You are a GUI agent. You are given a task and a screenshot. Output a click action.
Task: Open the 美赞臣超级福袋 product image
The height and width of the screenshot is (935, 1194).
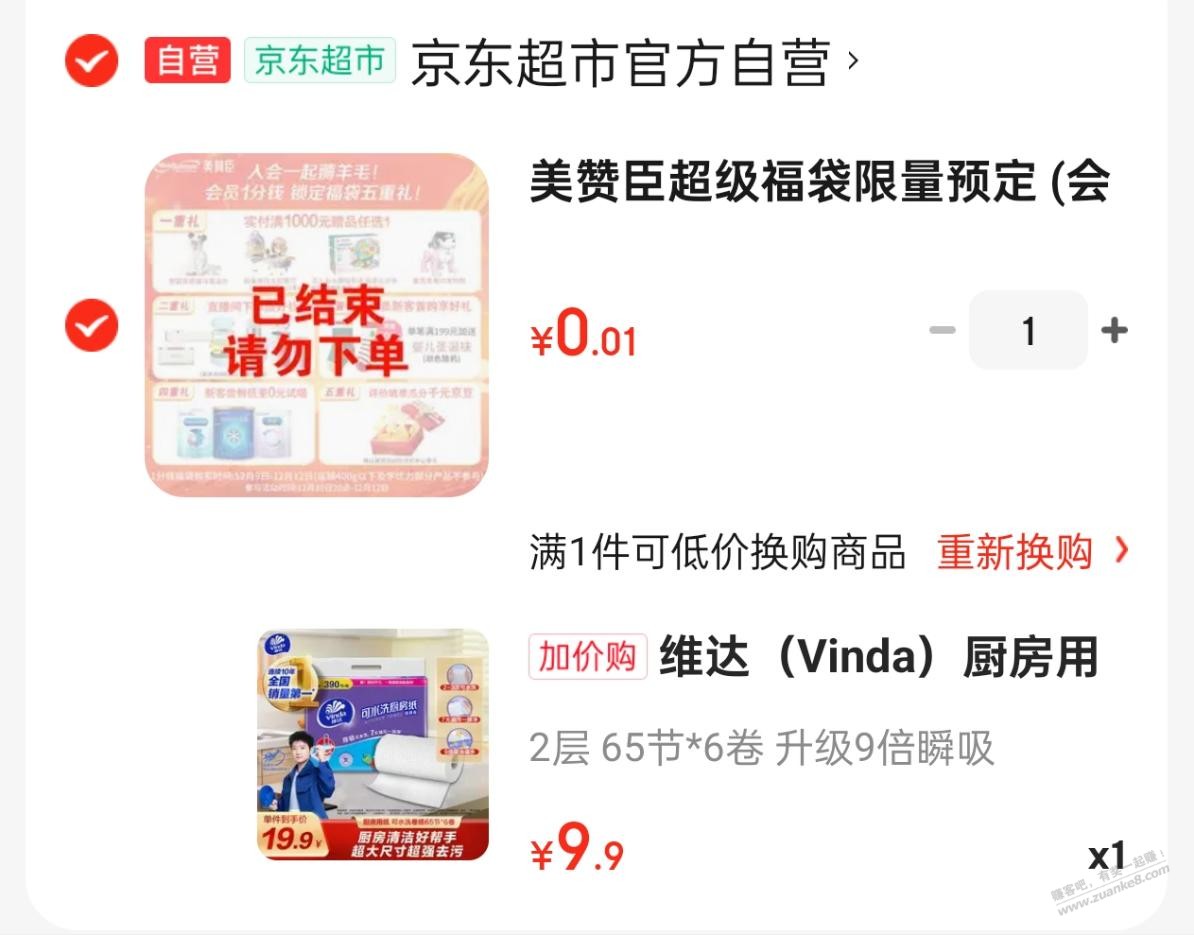click(x=317, y=325)
